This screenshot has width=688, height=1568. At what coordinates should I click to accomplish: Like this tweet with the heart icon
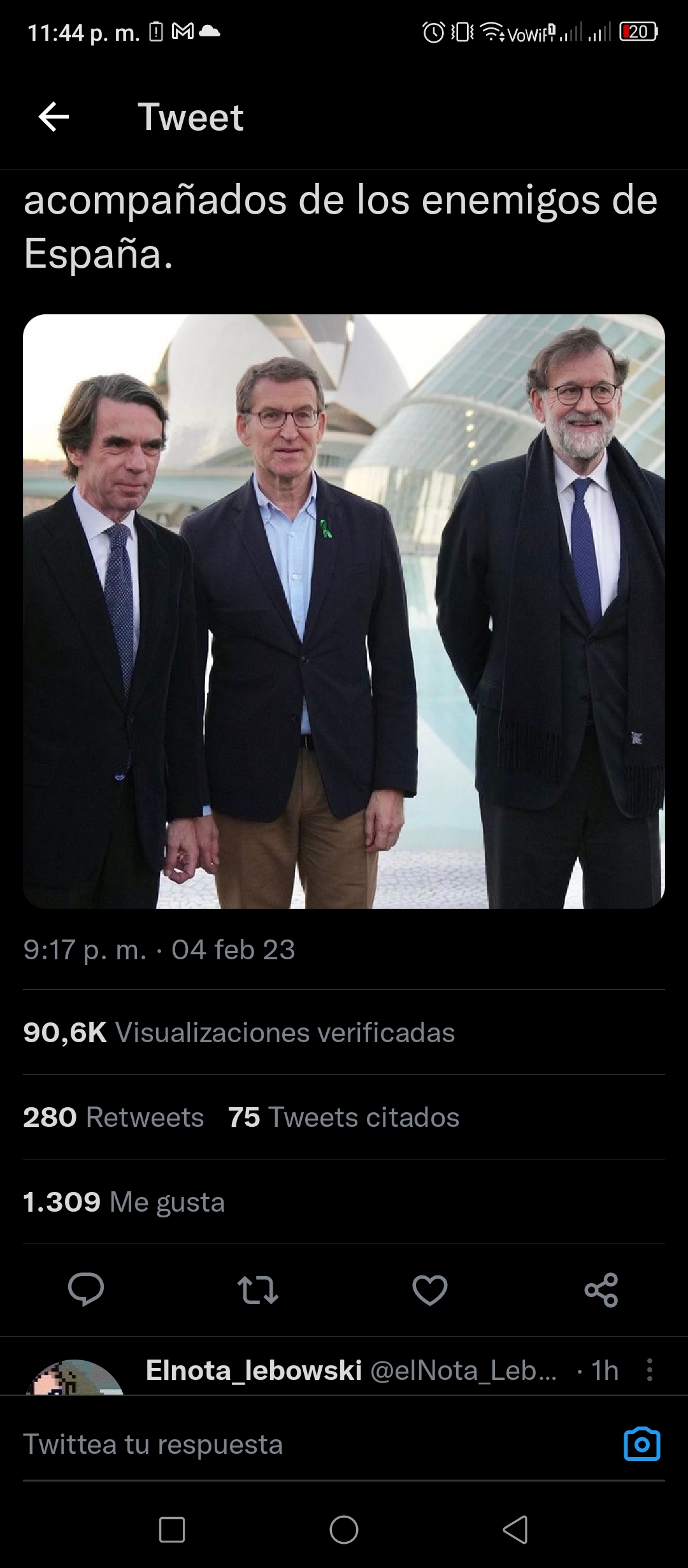[430, 1290]
